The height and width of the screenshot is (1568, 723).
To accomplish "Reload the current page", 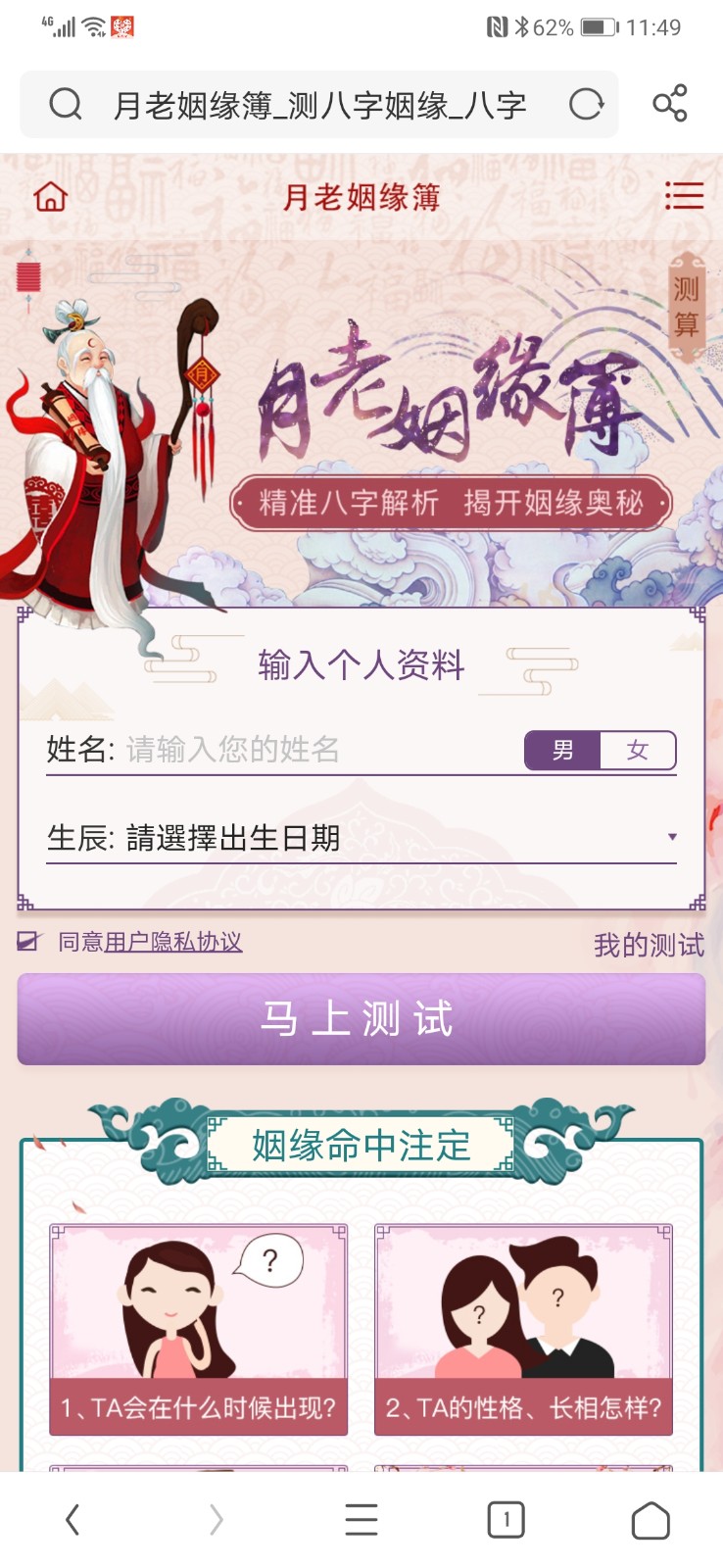I will (586, 104).
